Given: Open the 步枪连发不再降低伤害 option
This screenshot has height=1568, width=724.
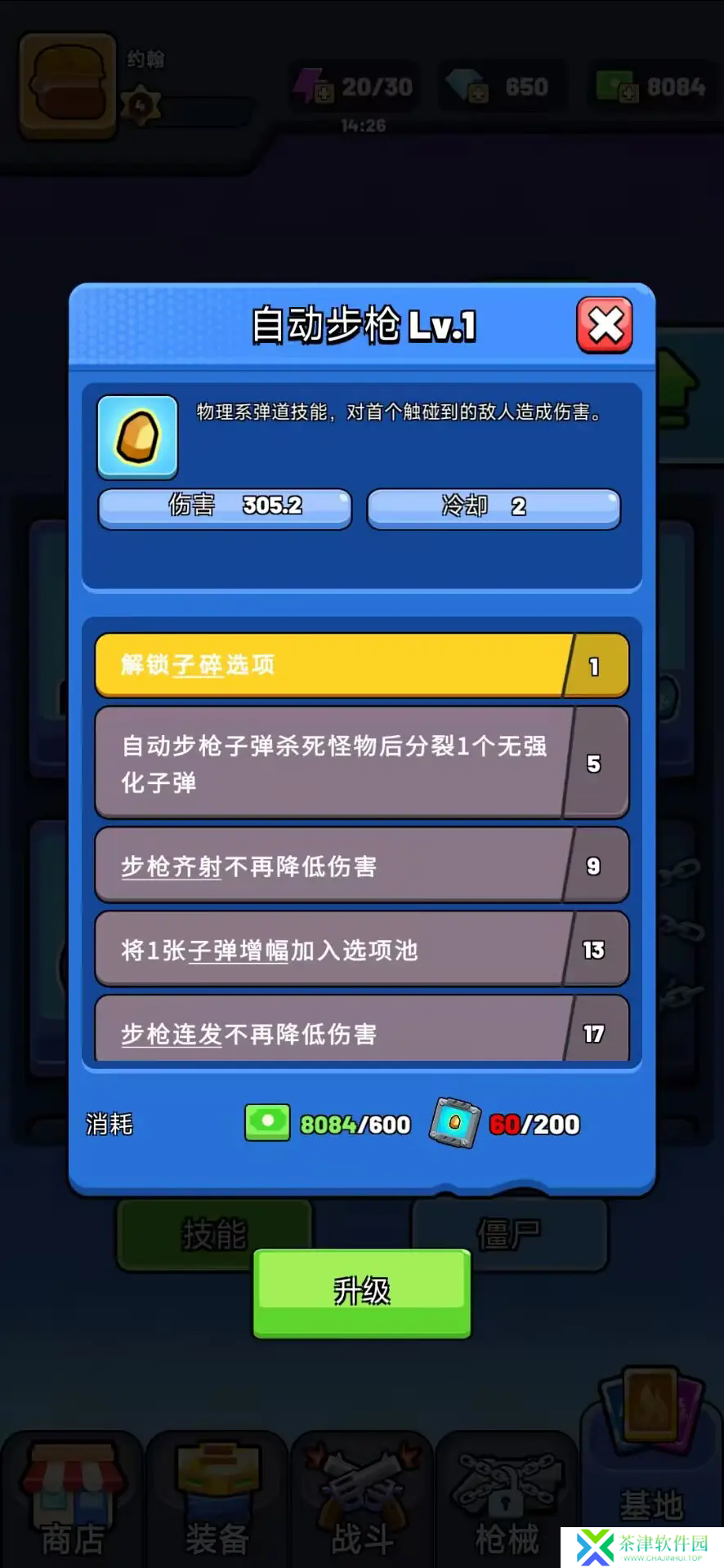Looking at the screenshot, I should click(361, 1031).
